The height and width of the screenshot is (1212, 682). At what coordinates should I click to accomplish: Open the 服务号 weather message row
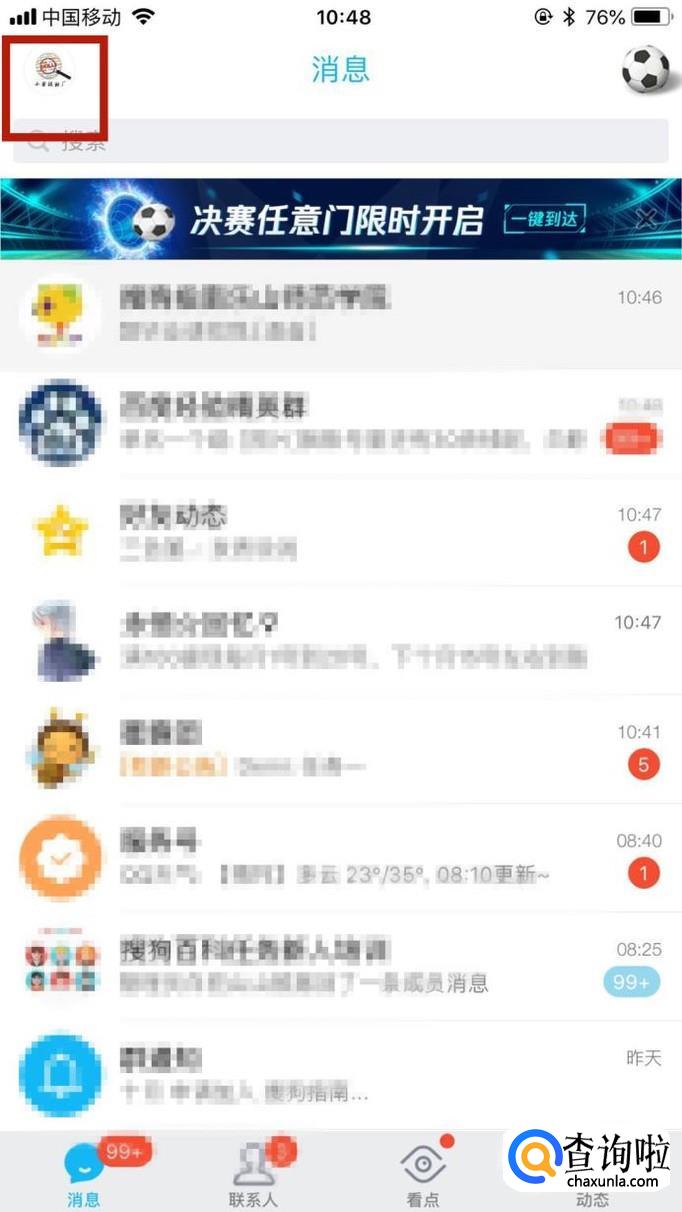340,858
